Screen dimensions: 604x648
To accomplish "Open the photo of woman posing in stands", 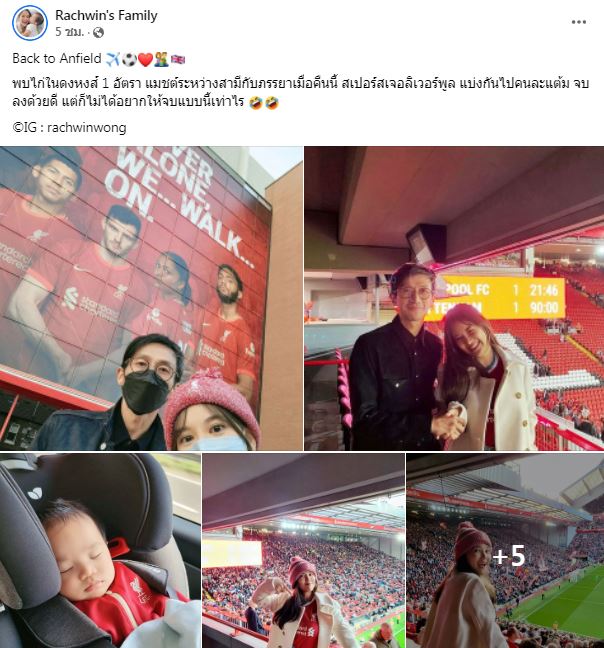I will 303,550.
